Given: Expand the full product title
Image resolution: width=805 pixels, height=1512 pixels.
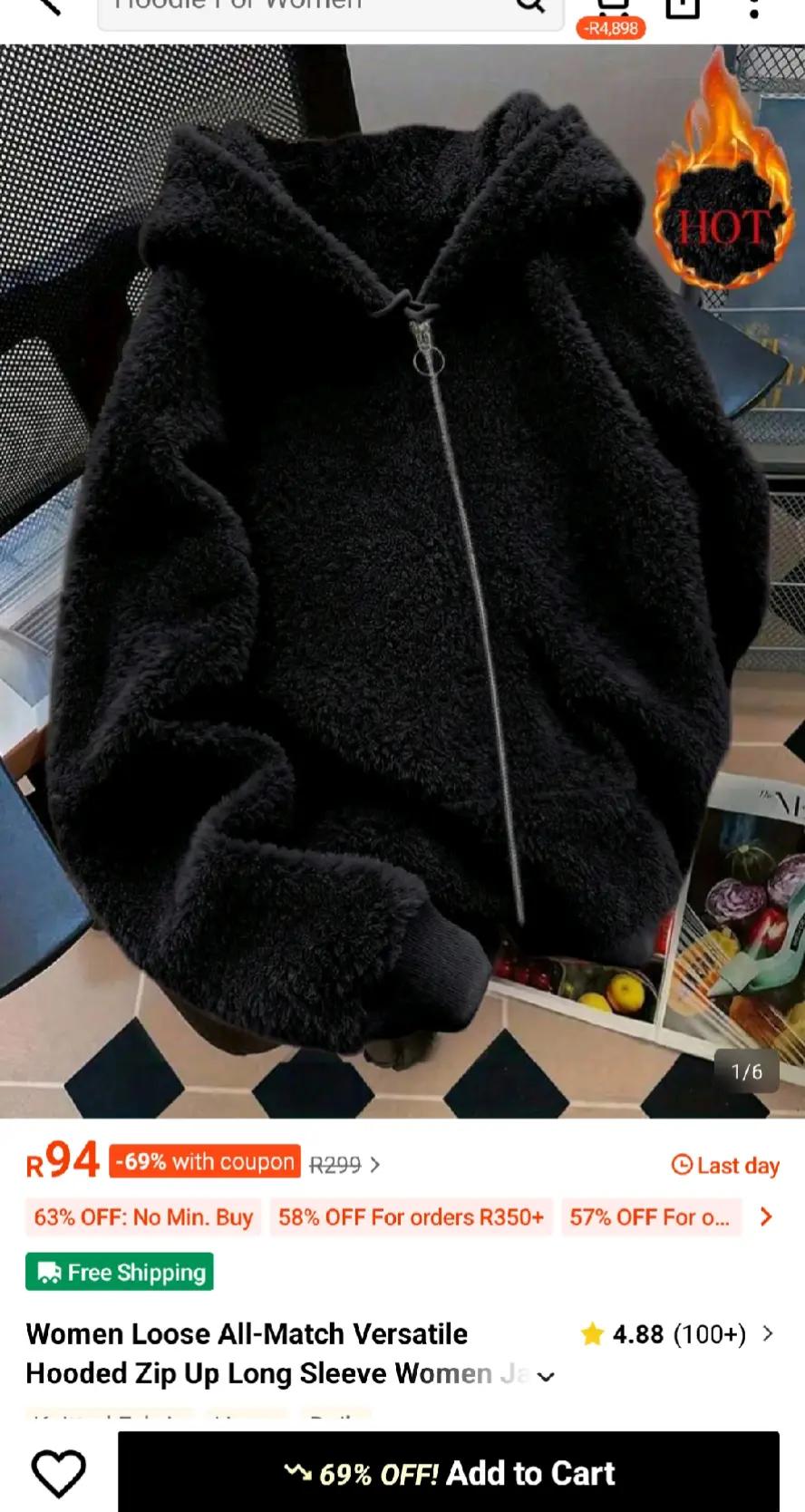Looking at the screenshot, I should [x=546, y=1376].
